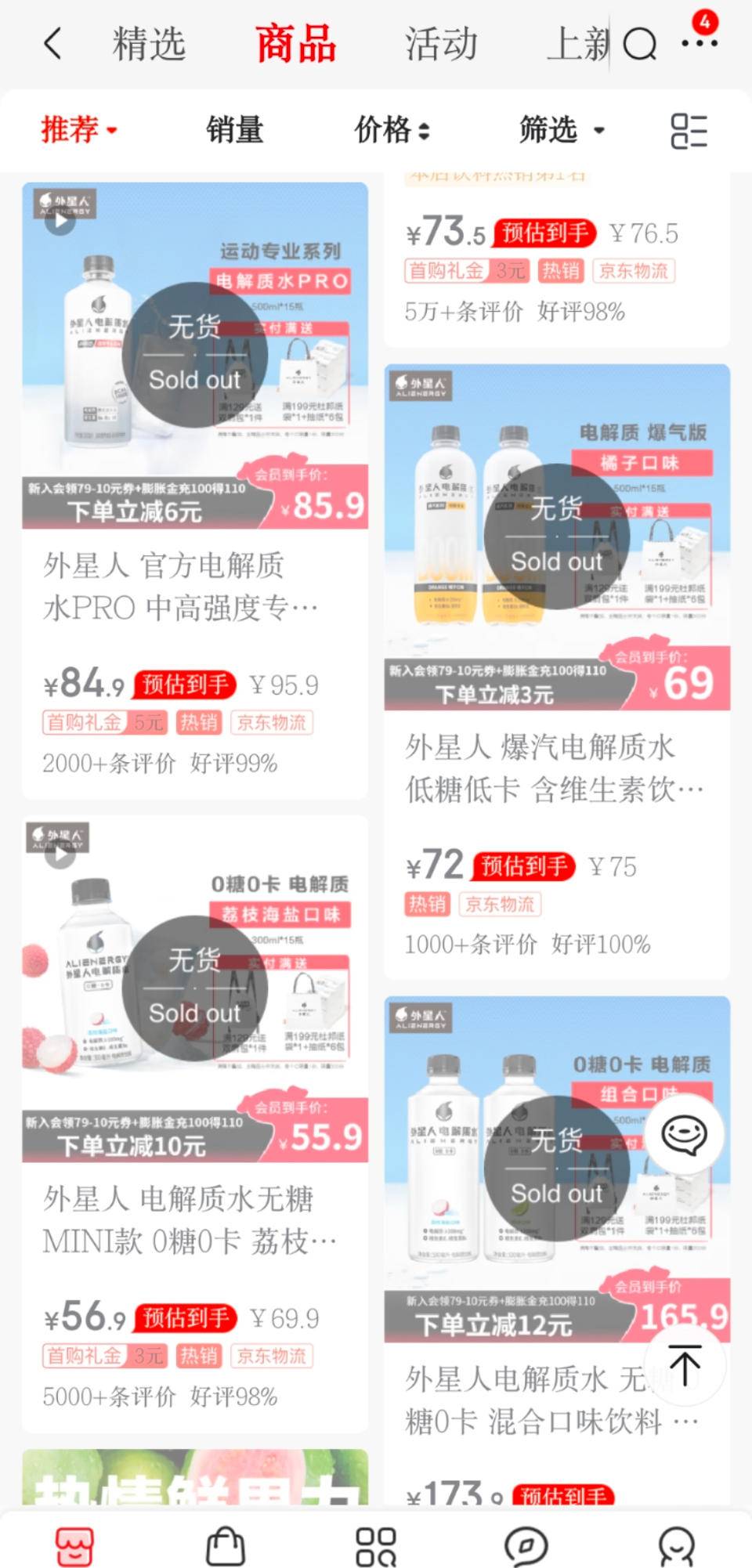Image resolution: width=752 pixels, height=1568 pixels.
Task: Go back using the top-left arrow
Action: coord(52,44)
